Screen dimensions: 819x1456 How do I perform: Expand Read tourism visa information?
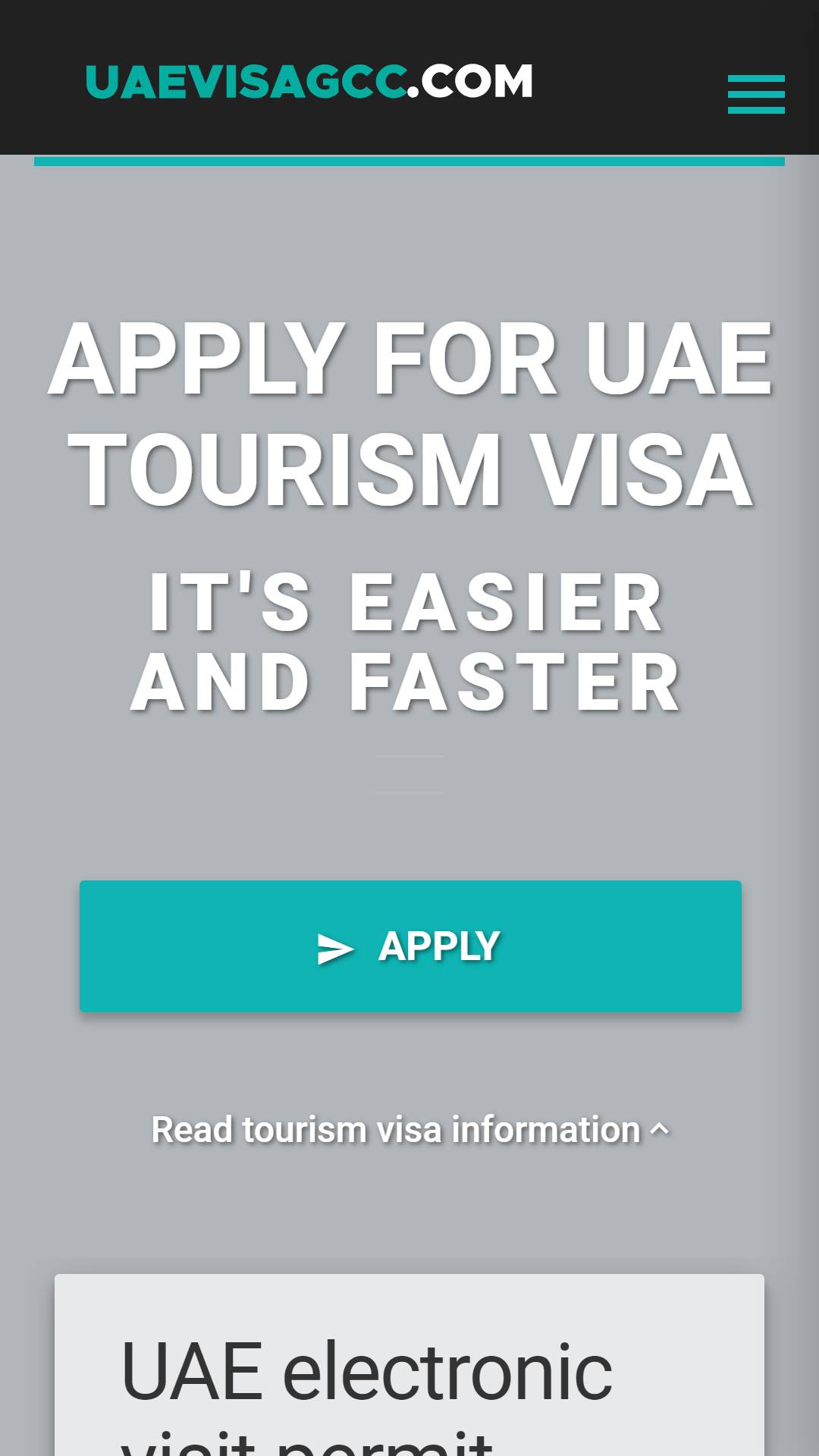(410, 1130)
